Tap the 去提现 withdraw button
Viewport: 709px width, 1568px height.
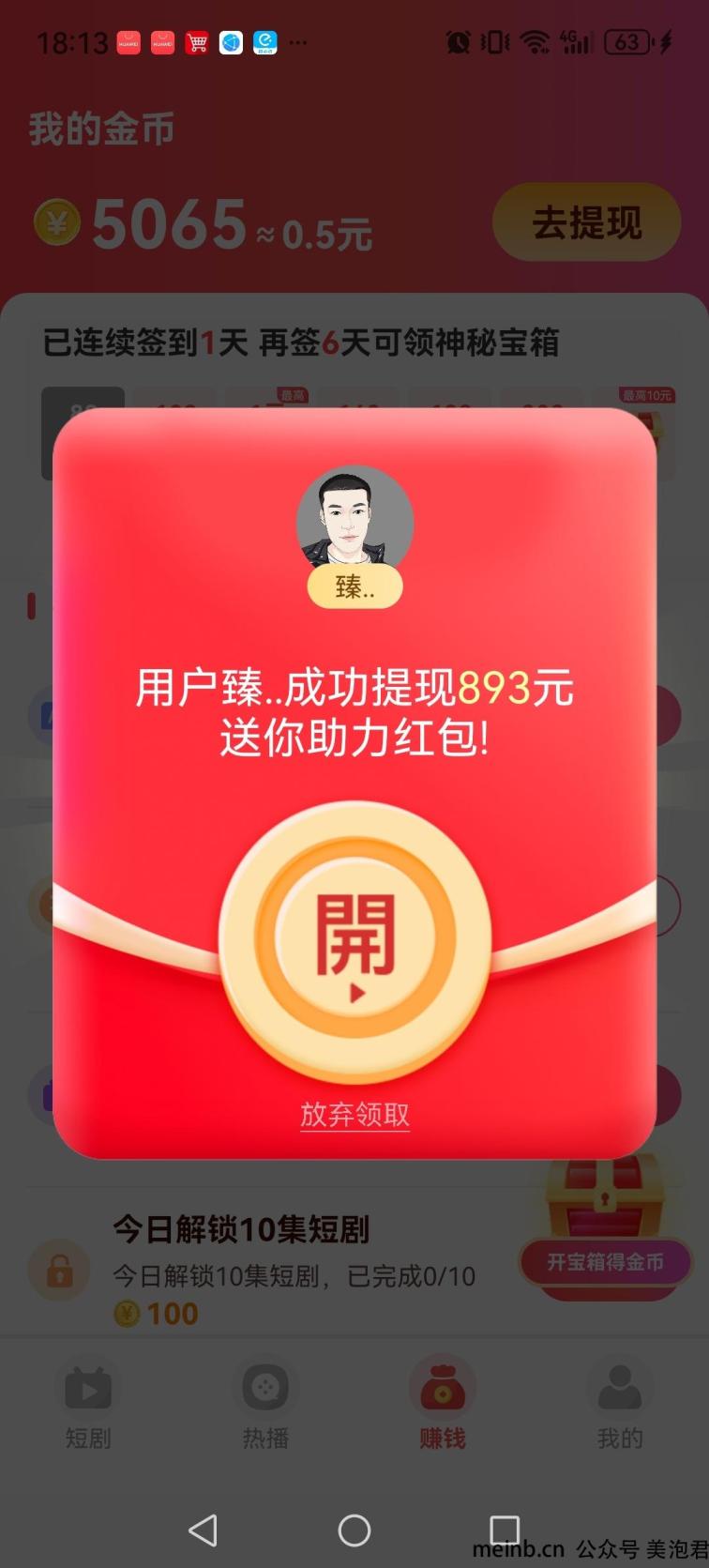click(x=586, y=222)
